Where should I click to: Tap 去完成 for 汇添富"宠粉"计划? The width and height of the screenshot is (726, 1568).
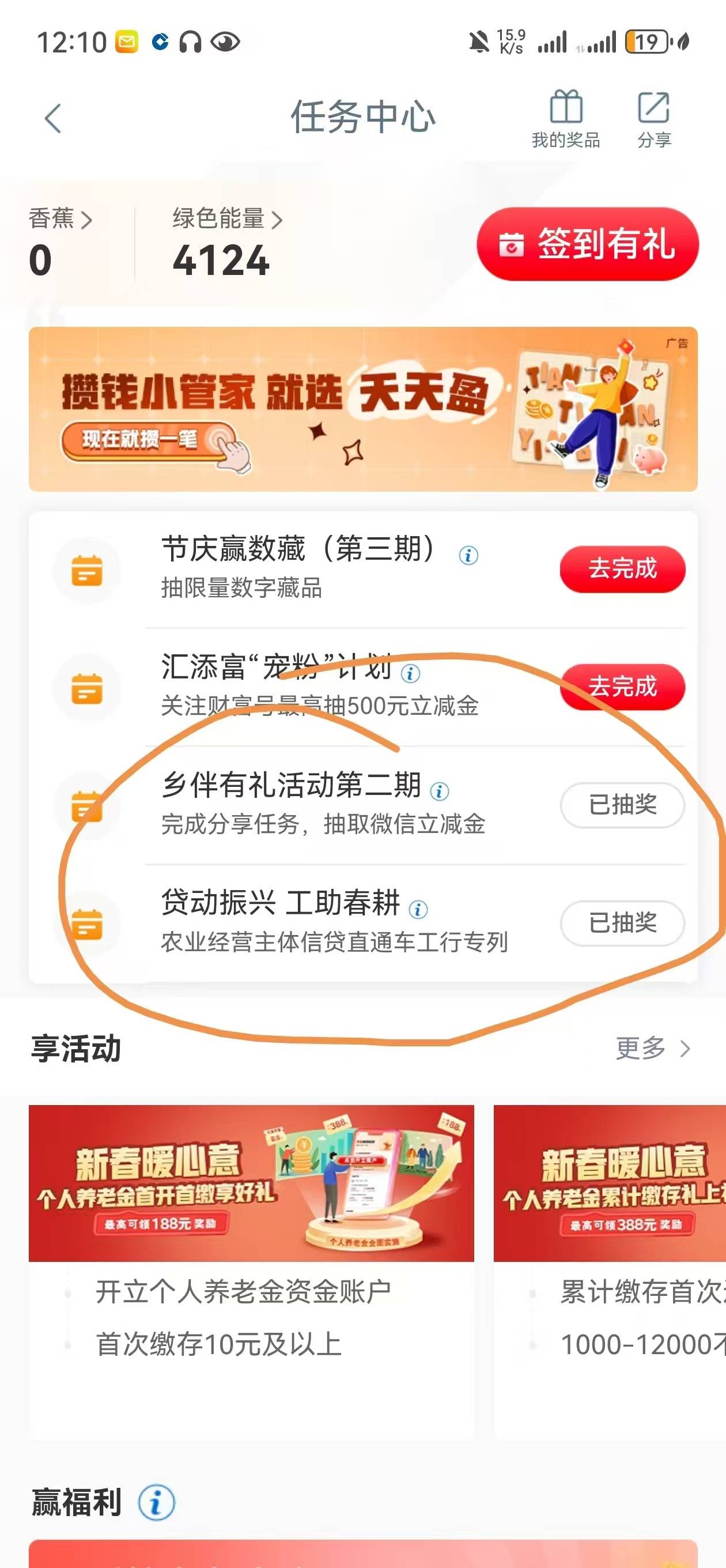[622, 687]
